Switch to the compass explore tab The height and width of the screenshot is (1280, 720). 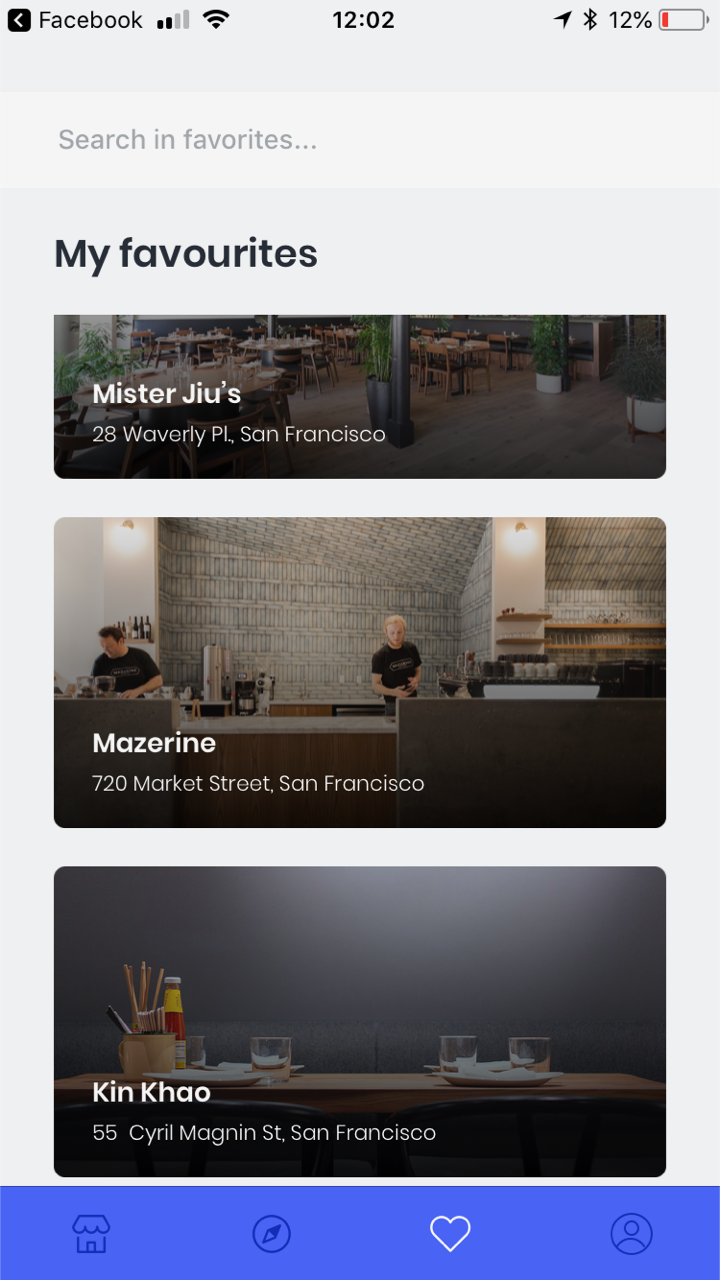coord(271,1234)
